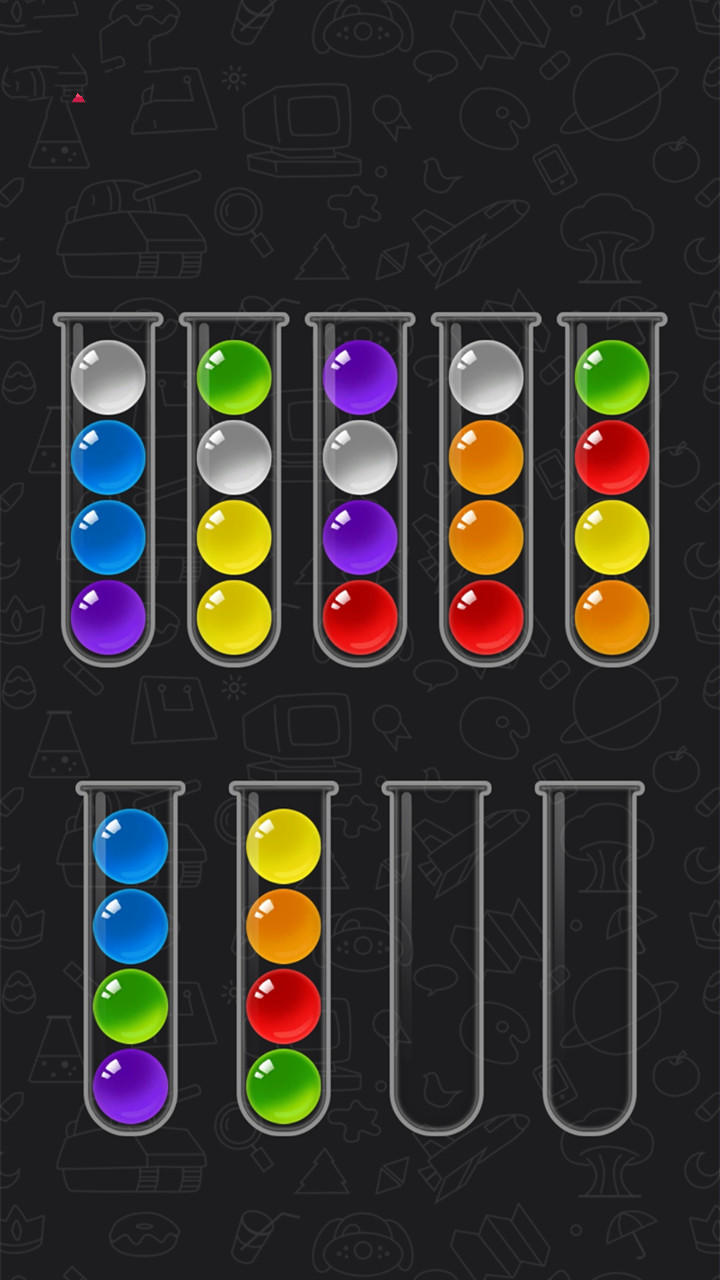Tap the tube with two blue balls on top

click(131, 958)
